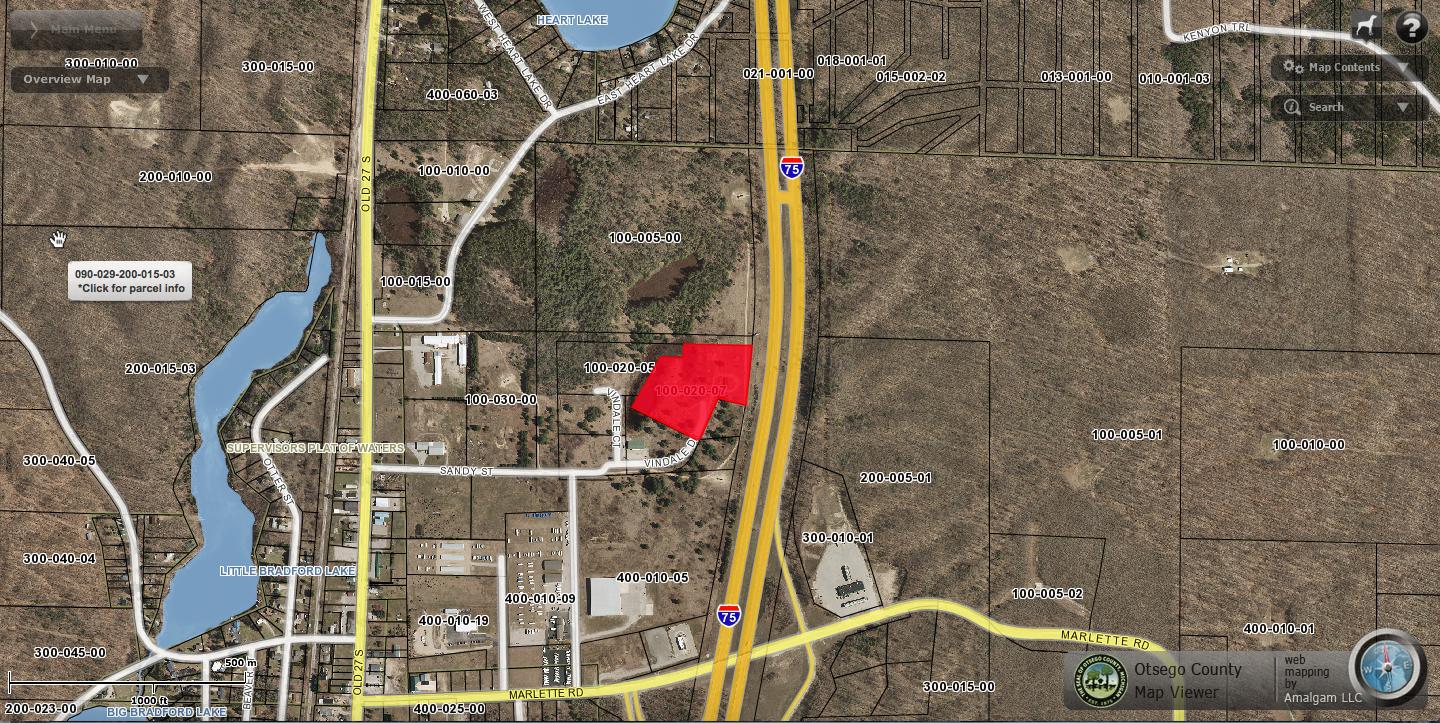This screenshot has width=1440, height=723.
Task: Open the Search dropdown
Action: pos(1349,107)
